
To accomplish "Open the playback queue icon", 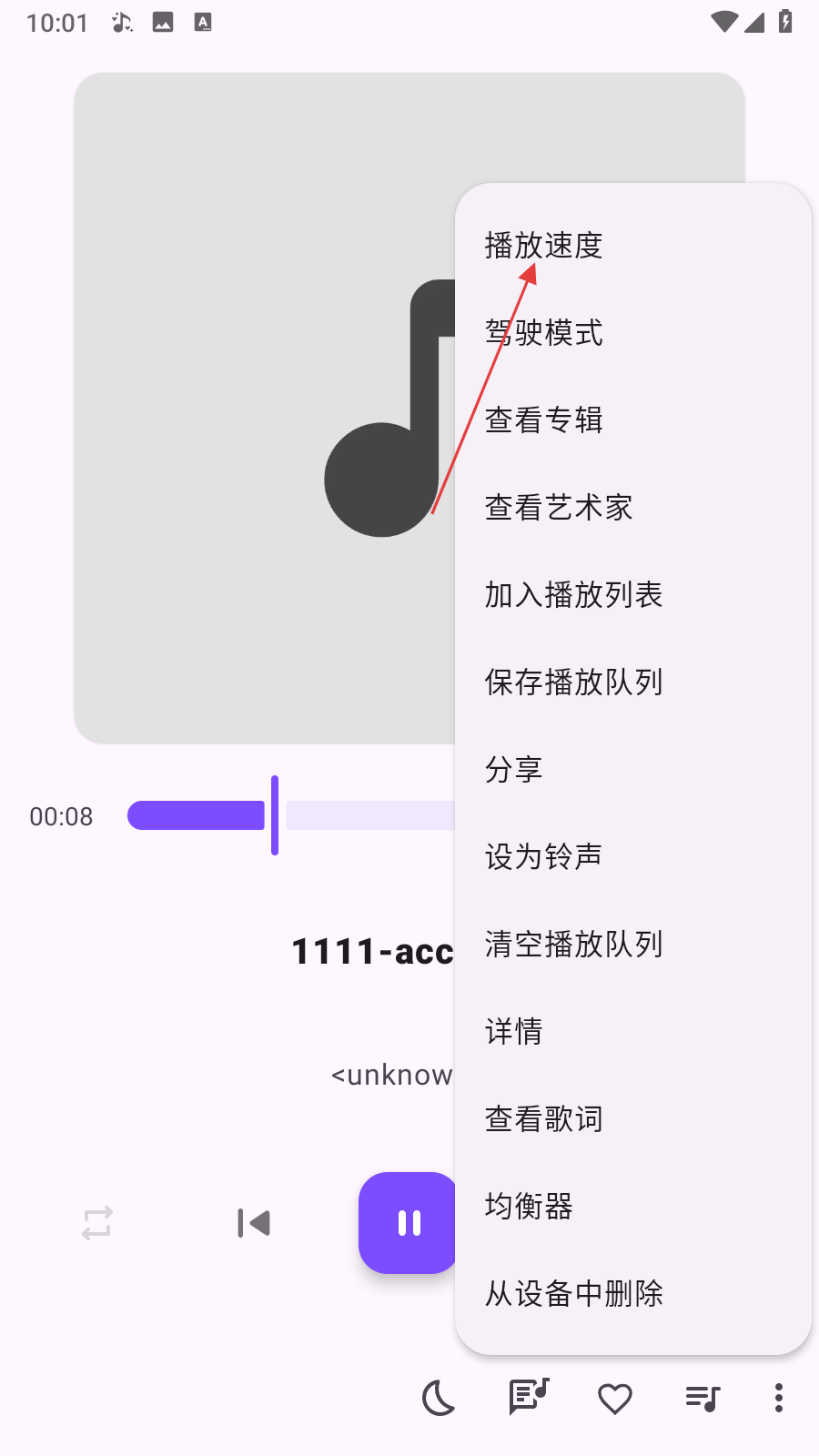I will pos(703,1398).
